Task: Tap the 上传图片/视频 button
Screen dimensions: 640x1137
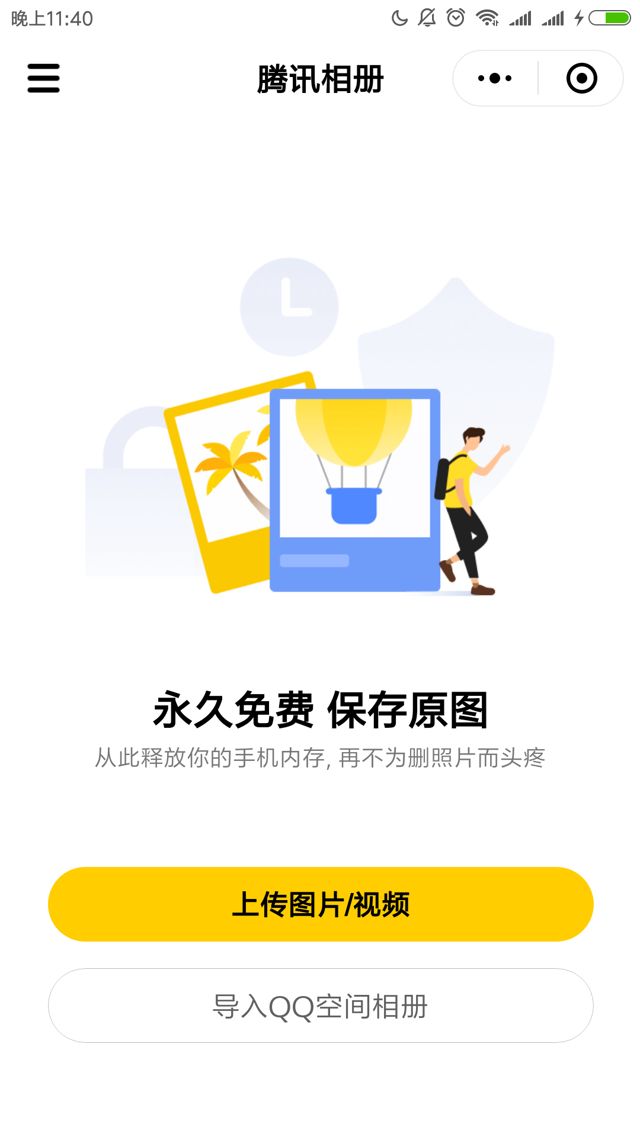Action: pyautogui.click(x=320, y=904)
